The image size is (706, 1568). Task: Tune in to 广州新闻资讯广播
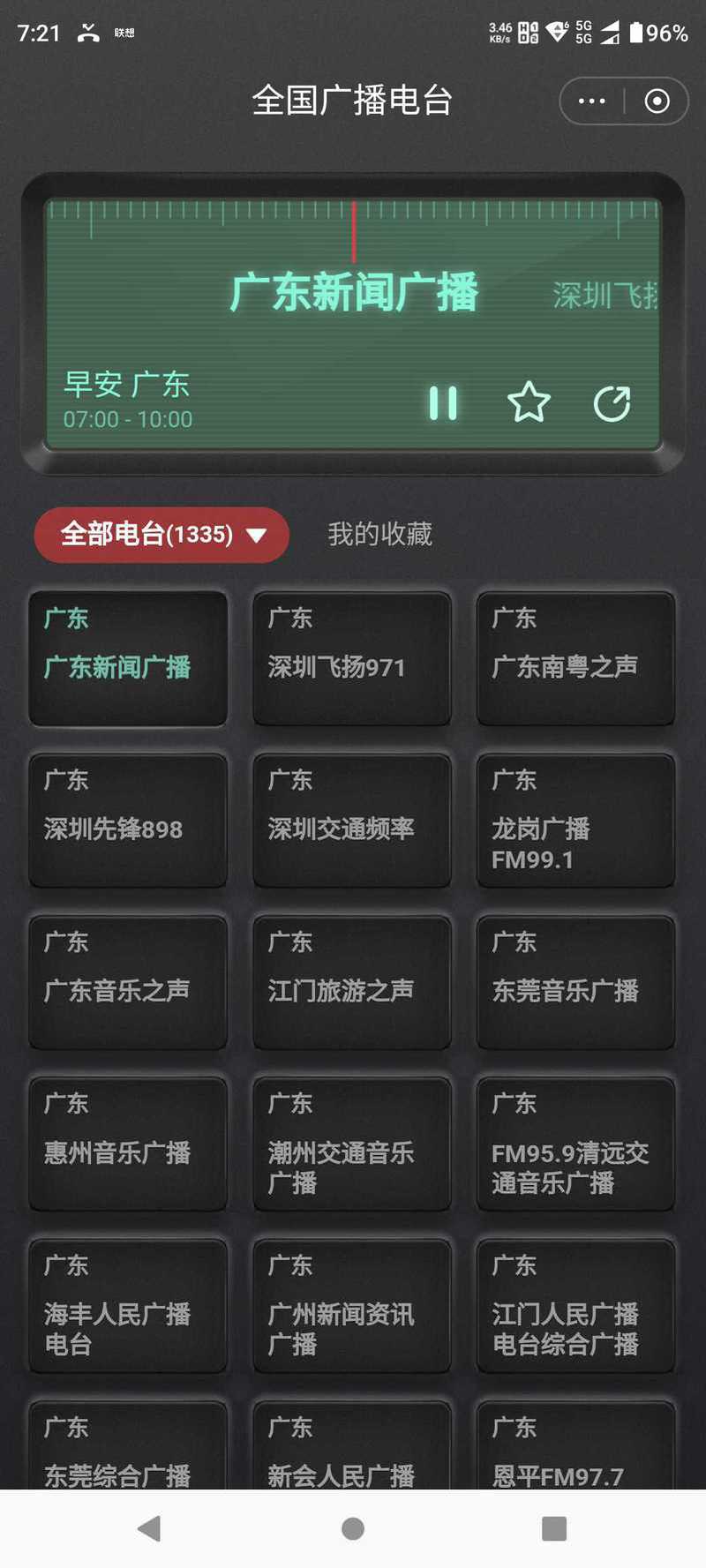tap(352, 1306)
